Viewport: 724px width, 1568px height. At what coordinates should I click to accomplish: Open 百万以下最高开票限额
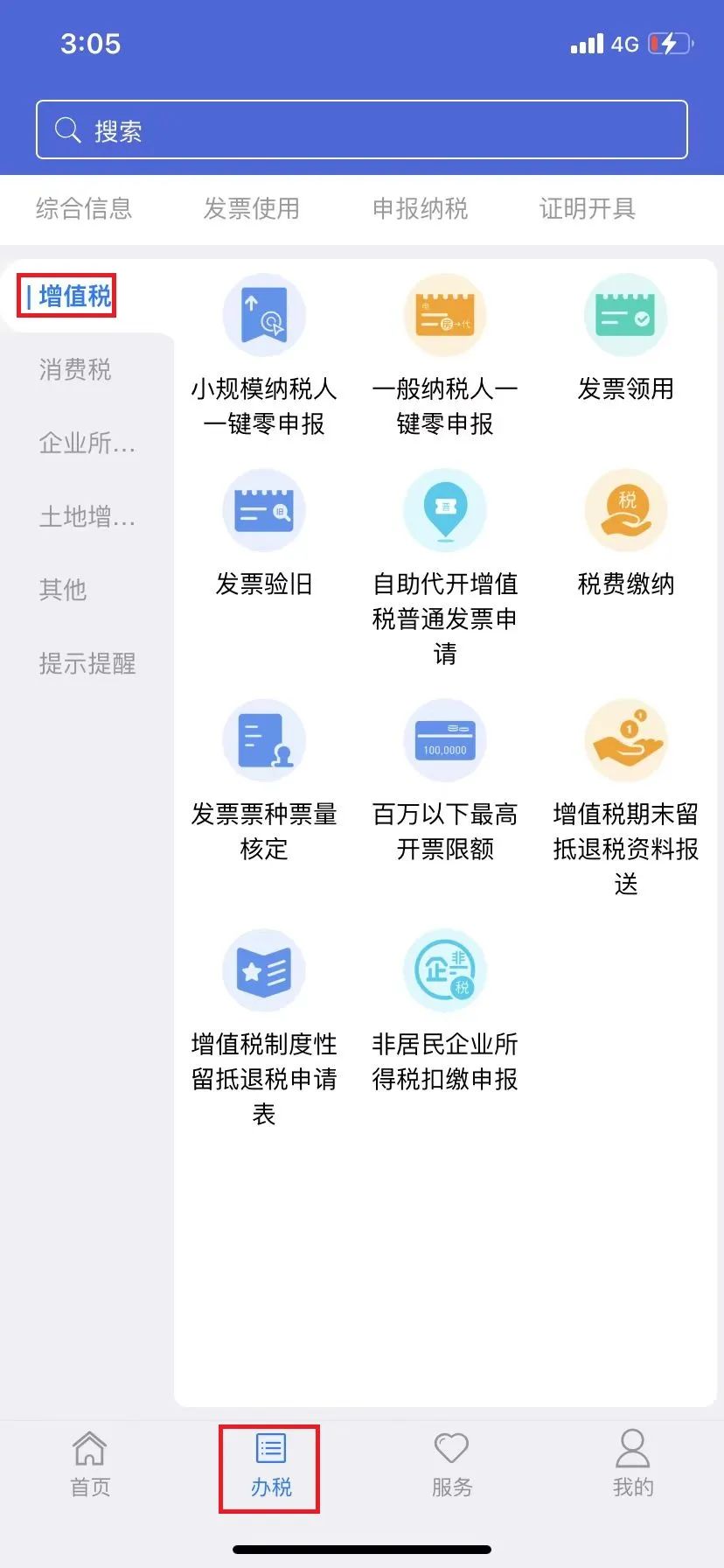point(445,780)
